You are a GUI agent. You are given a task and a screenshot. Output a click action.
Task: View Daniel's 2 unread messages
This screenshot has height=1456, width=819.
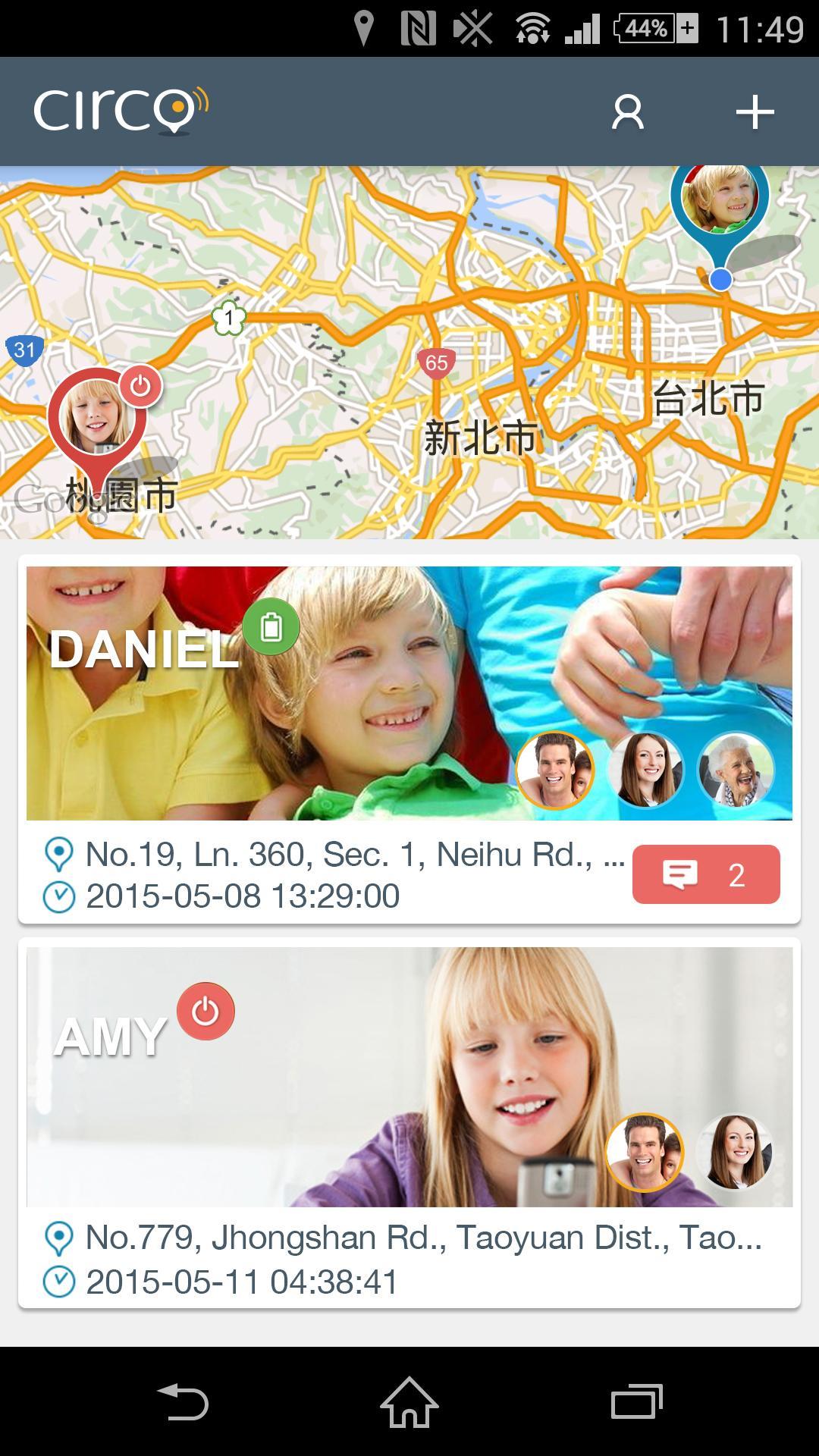click(705, 874)
